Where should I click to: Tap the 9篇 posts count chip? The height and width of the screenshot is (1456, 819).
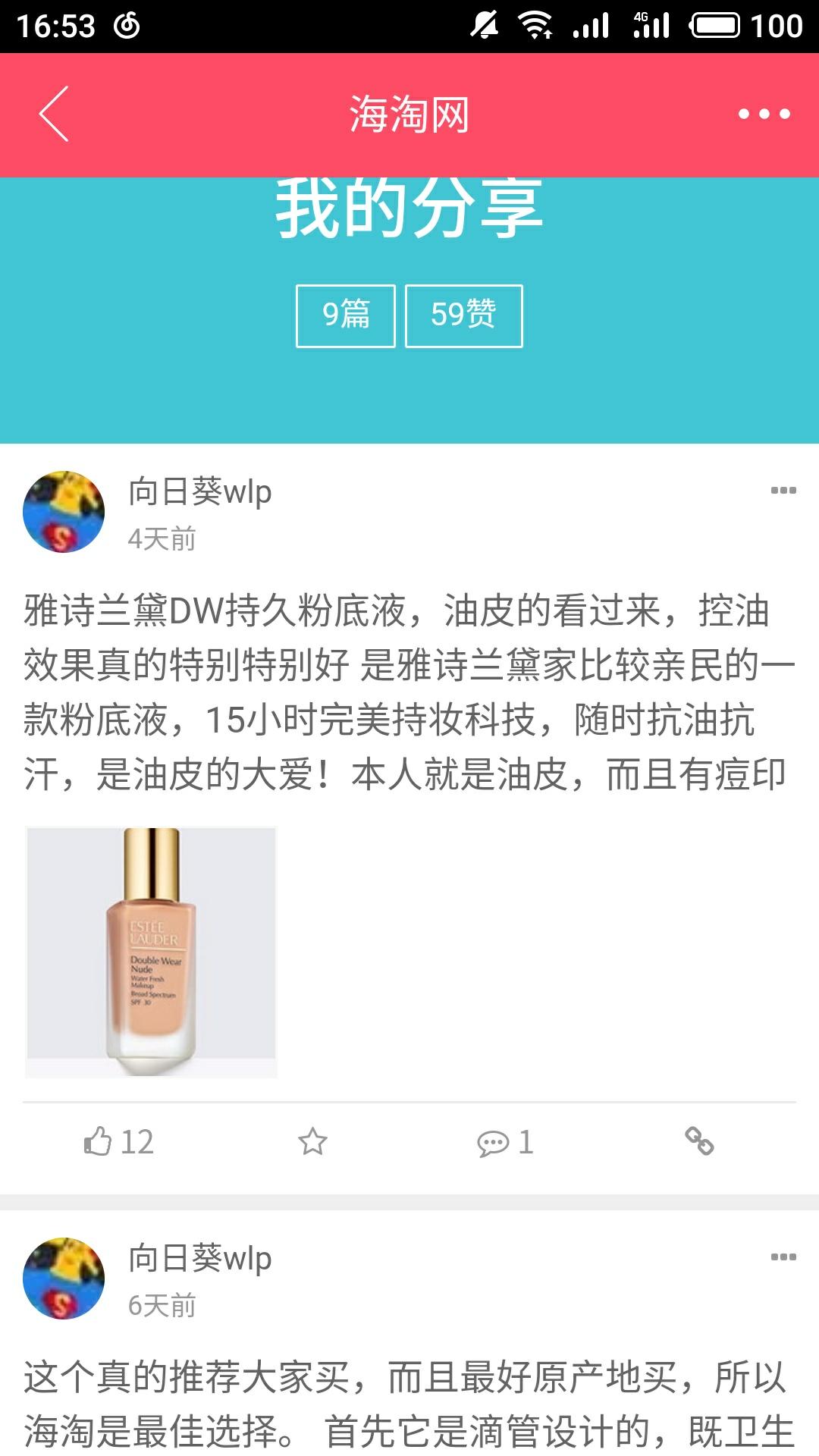[x=346, y=315]
